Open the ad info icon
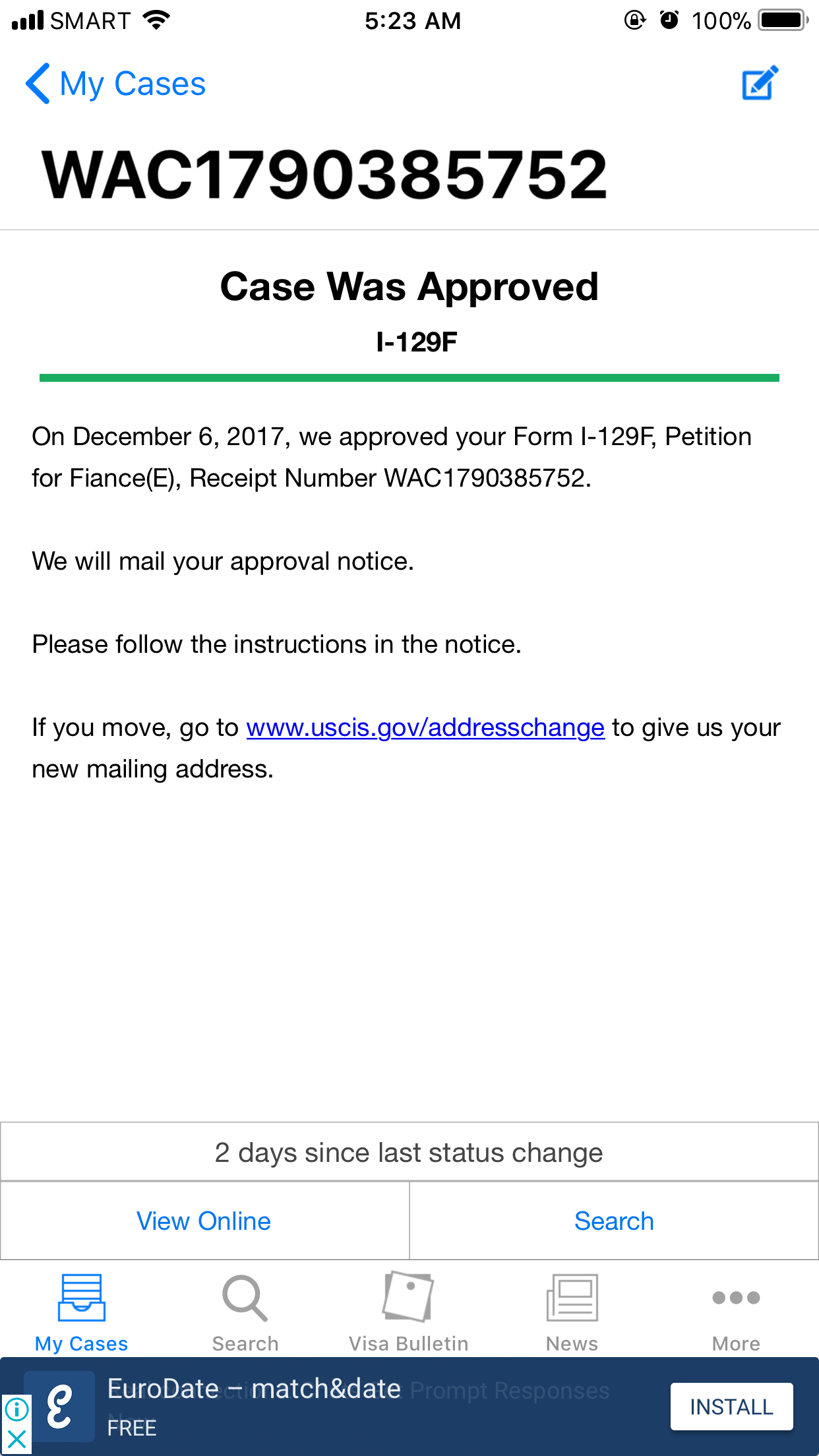The width and height of the screenshot is (819, 1456). pos(16,1410)
